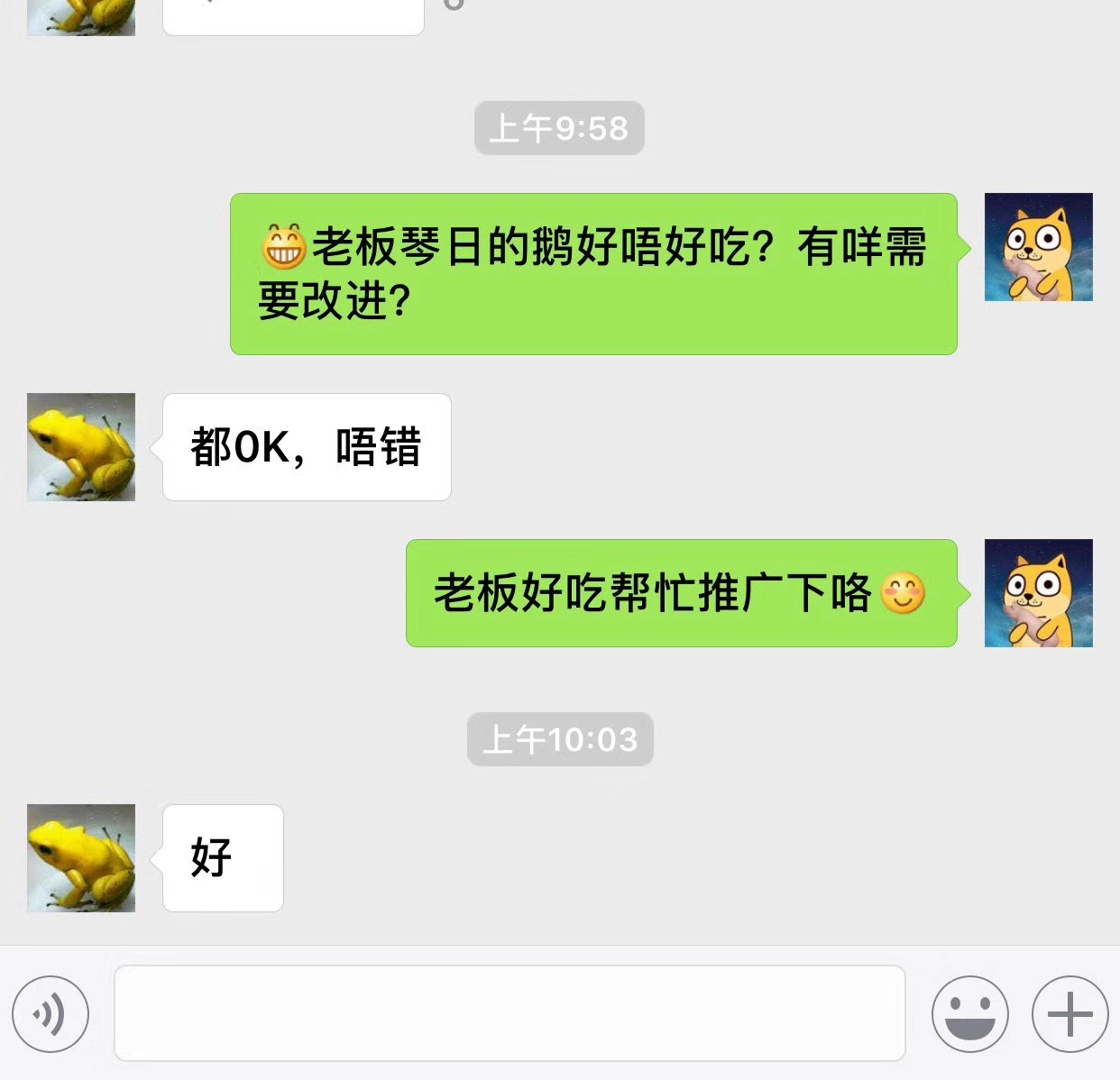The height and width of the screenshot is (1080, 1120).
Task: Open the emoji sticker panel
Action: 969,1014
